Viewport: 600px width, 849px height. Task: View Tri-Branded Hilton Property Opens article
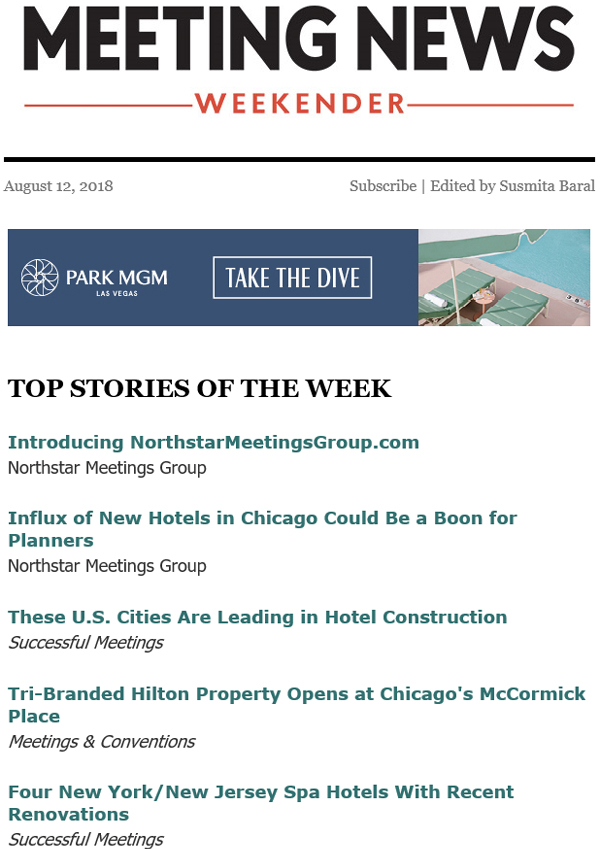296,694
